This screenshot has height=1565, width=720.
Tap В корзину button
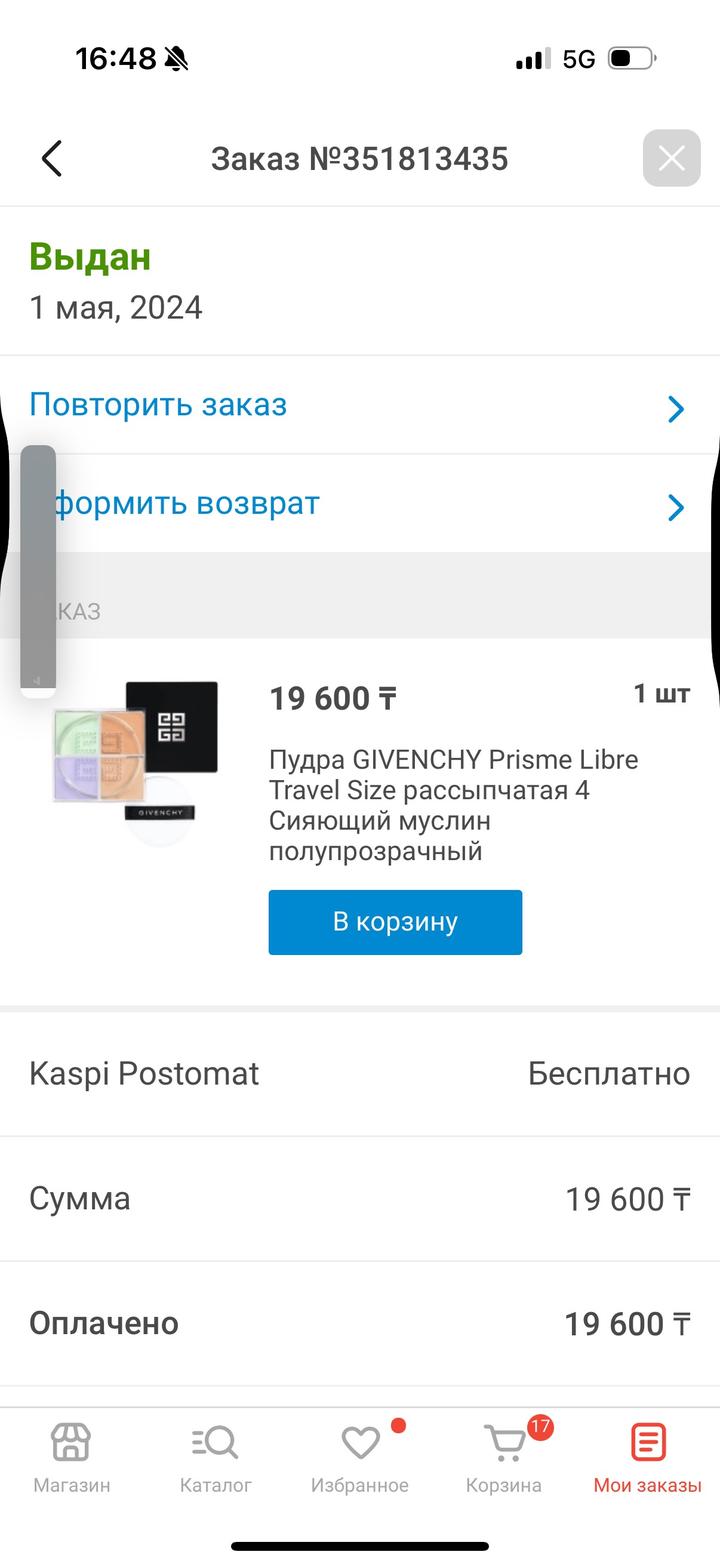(395, 922)
